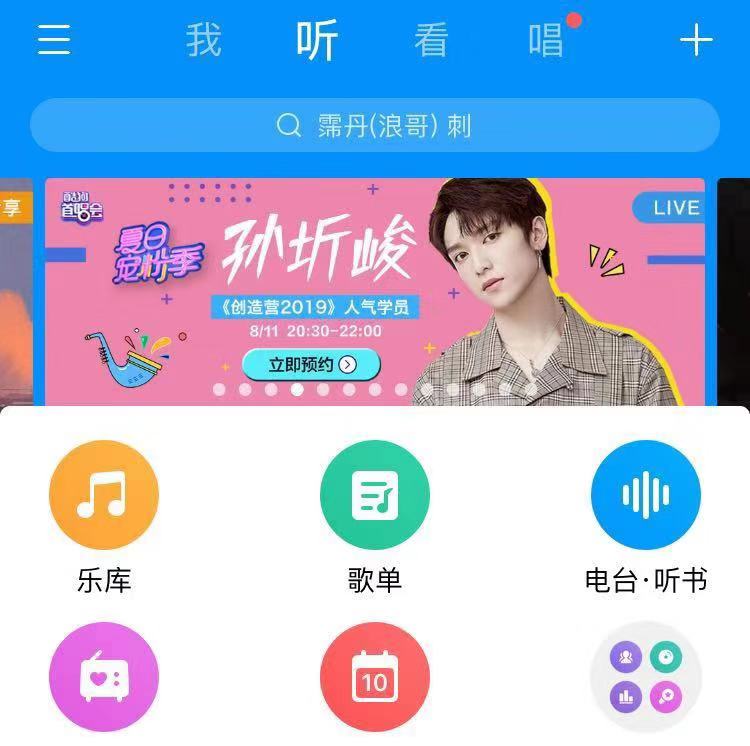Open 乐库 music library
This screenshot has height=746, width=750.
104,495
